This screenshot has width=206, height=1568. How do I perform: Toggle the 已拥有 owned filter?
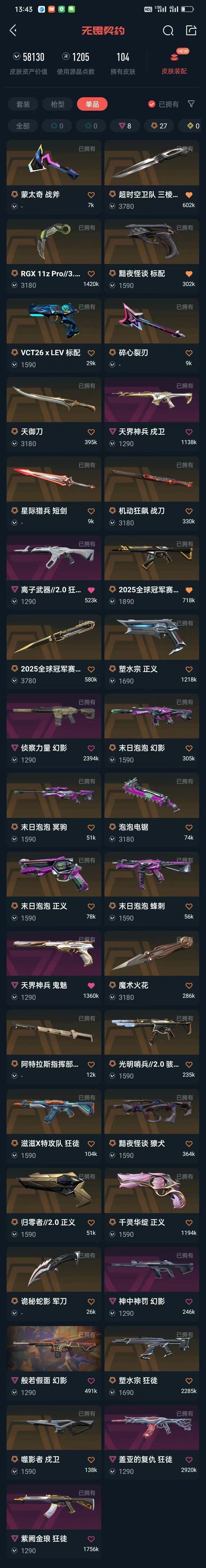click(163, 104)
